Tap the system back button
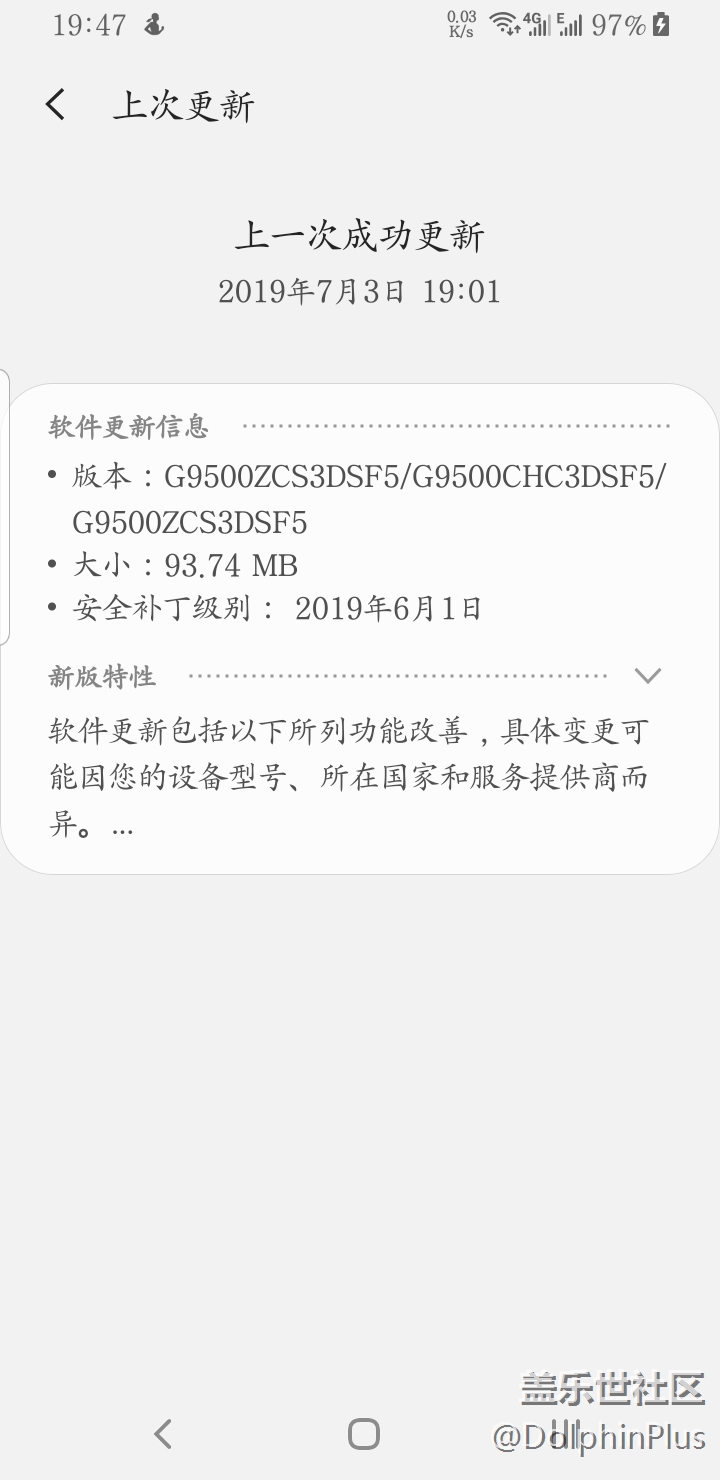This screenshot has width=720, height=1480. (x=163, y=1434)
